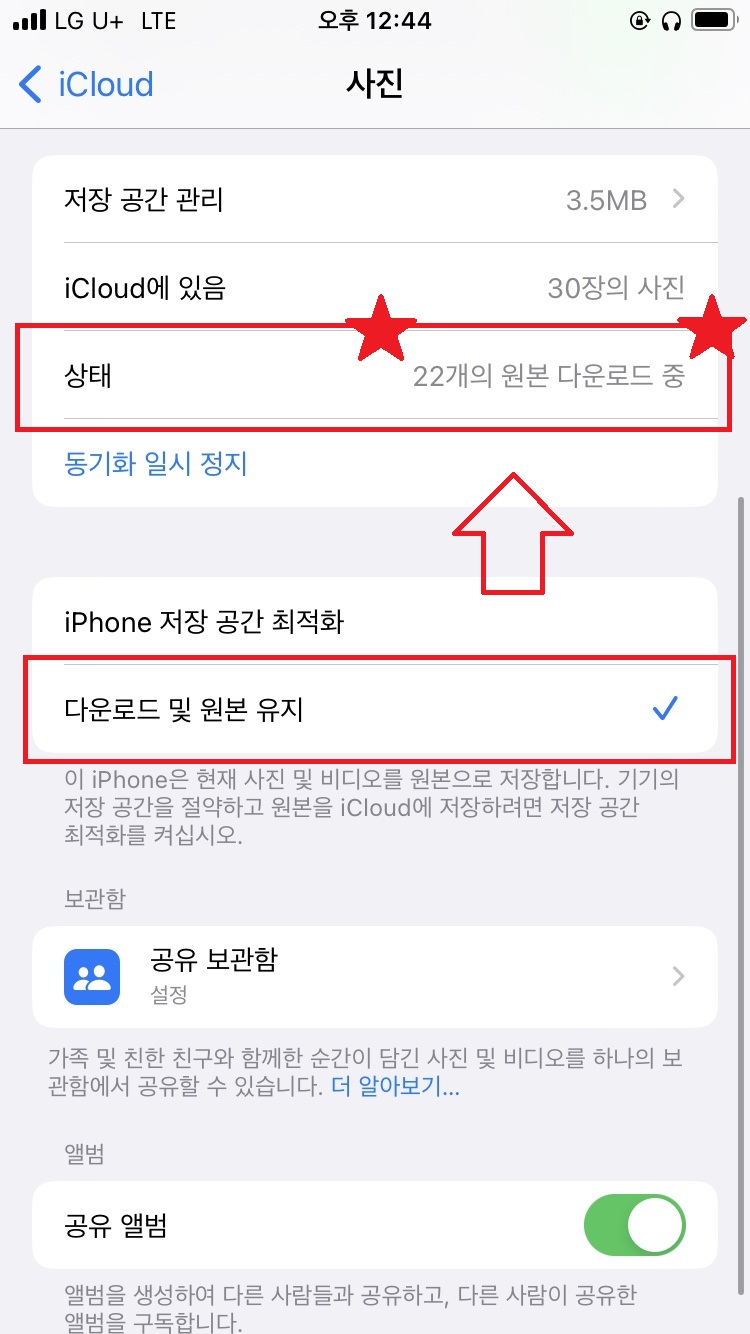Viewport: 750px width, 1334px height.
Task: Choose 다운로드 및 원본 유지 option
Action: click(x=375, y=709)
